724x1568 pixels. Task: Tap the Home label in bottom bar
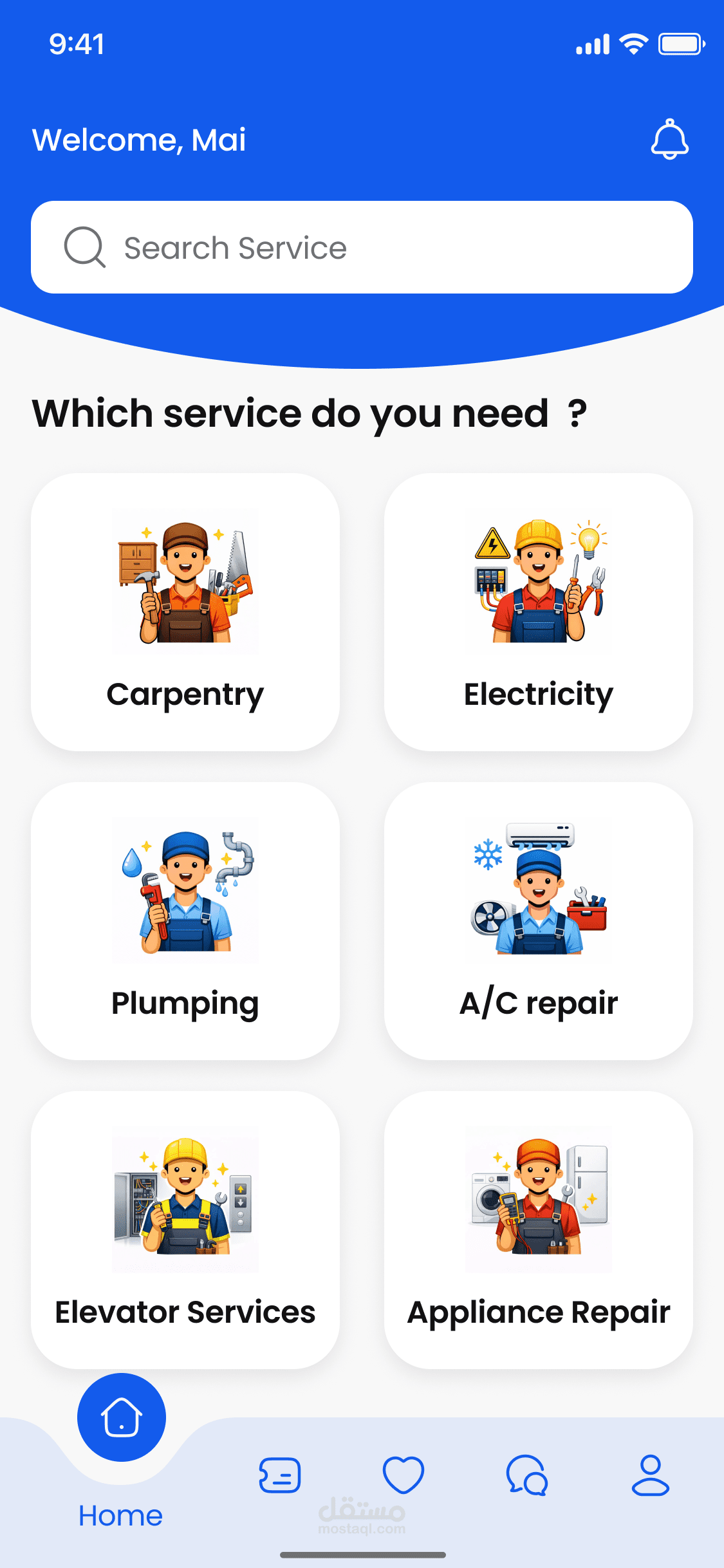pos(120,1515)
